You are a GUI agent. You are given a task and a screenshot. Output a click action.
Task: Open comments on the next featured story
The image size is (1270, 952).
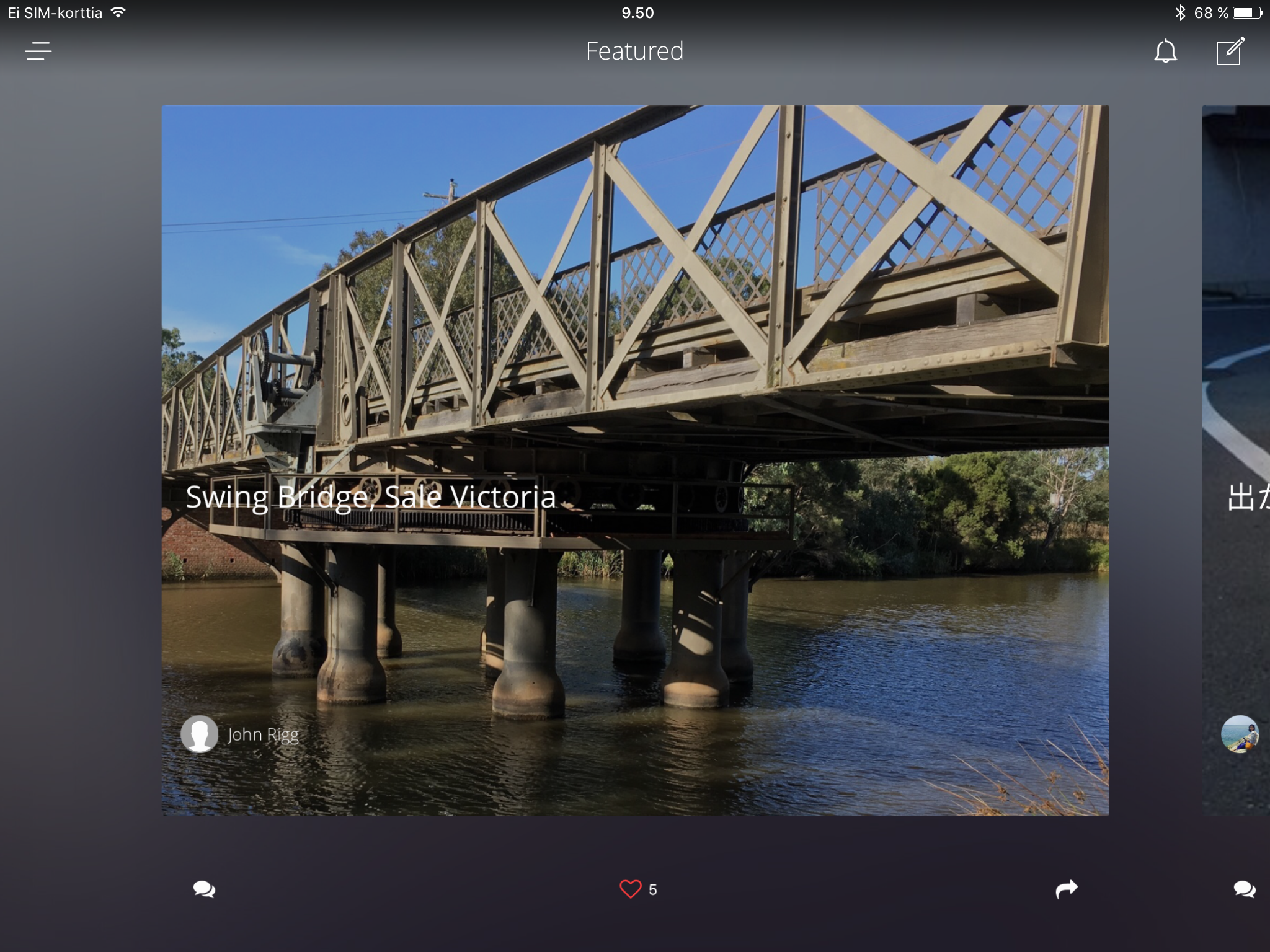point(1244,889)
